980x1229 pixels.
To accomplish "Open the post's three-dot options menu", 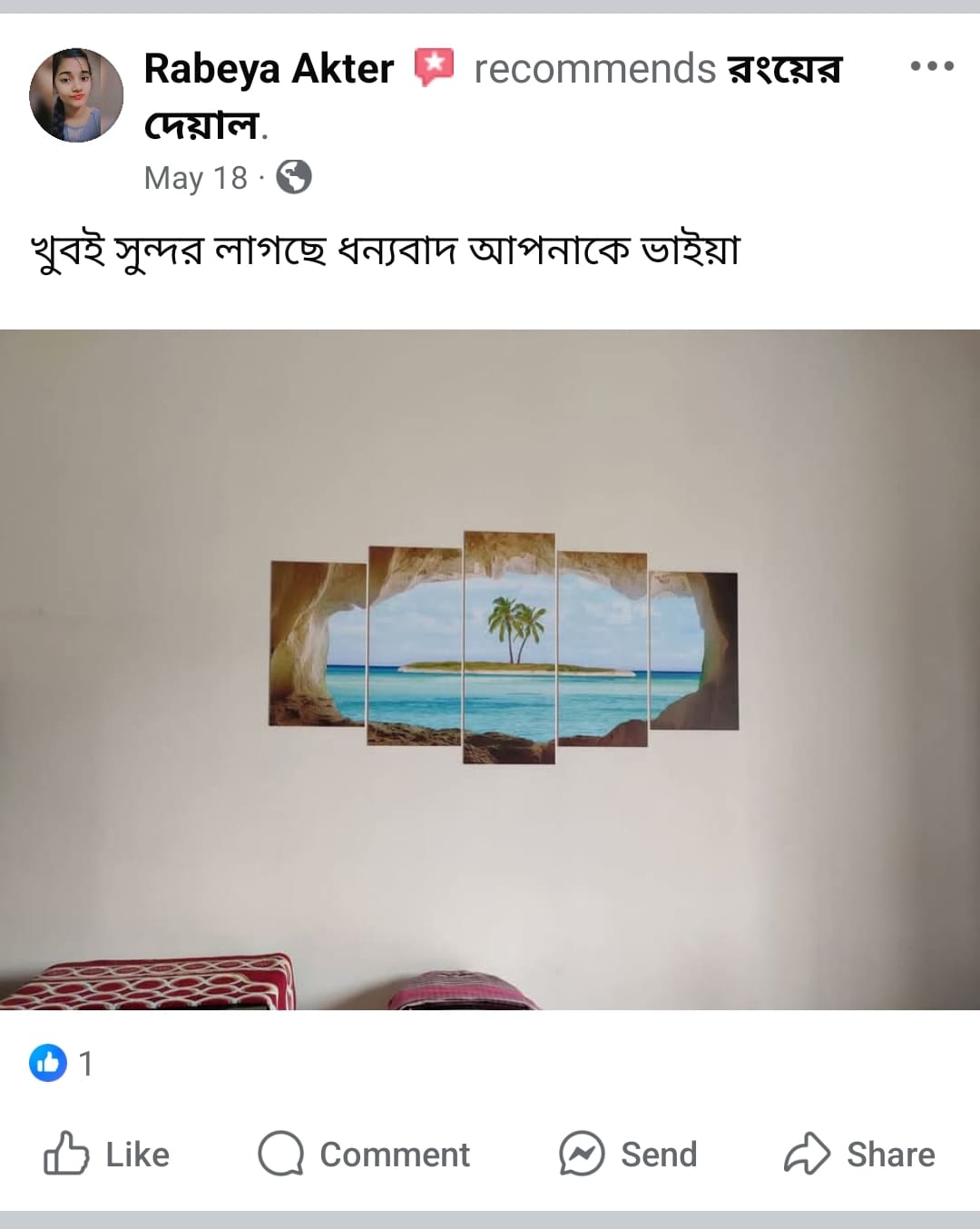I will [x=932, y=66].
